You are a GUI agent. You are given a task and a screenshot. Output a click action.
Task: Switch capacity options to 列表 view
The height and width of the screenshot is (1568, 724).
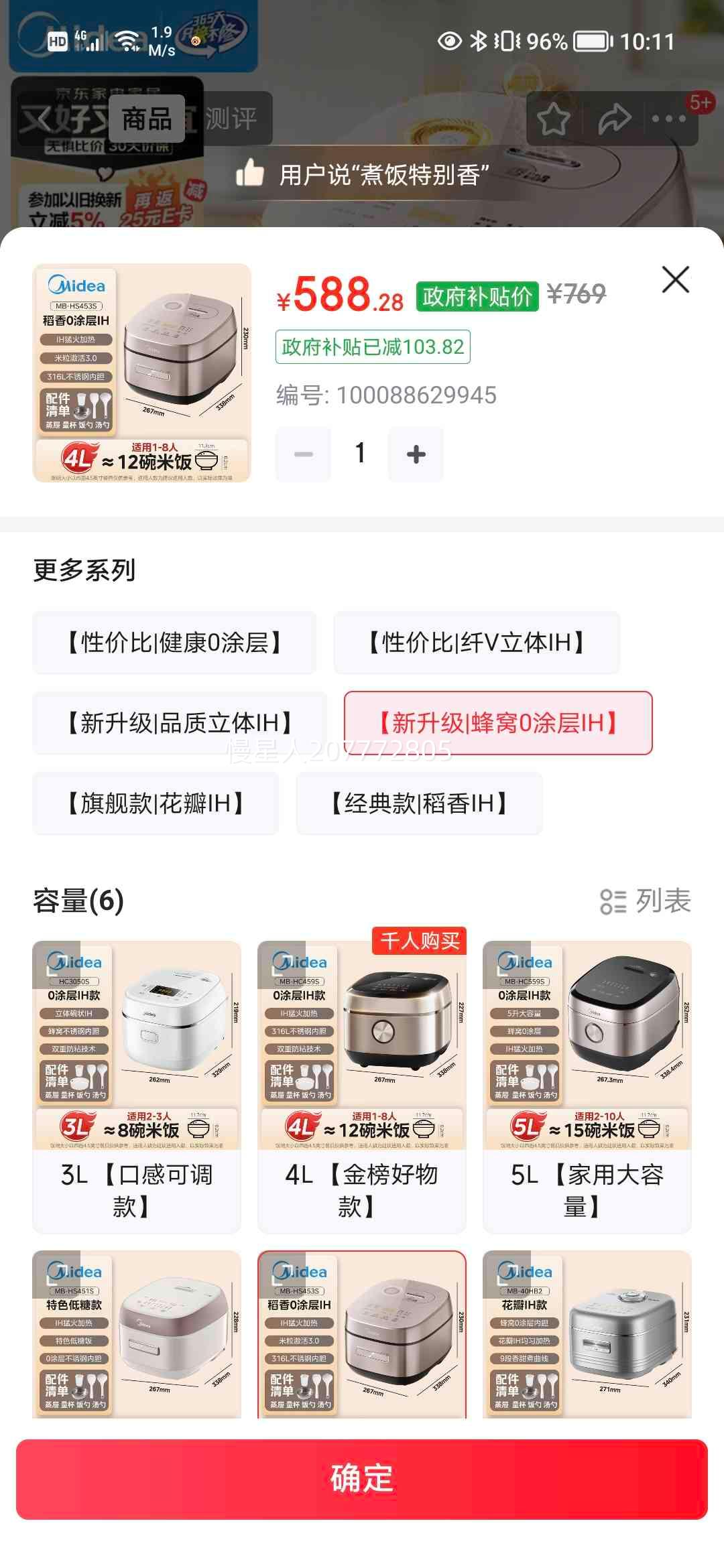pos(646,901)
